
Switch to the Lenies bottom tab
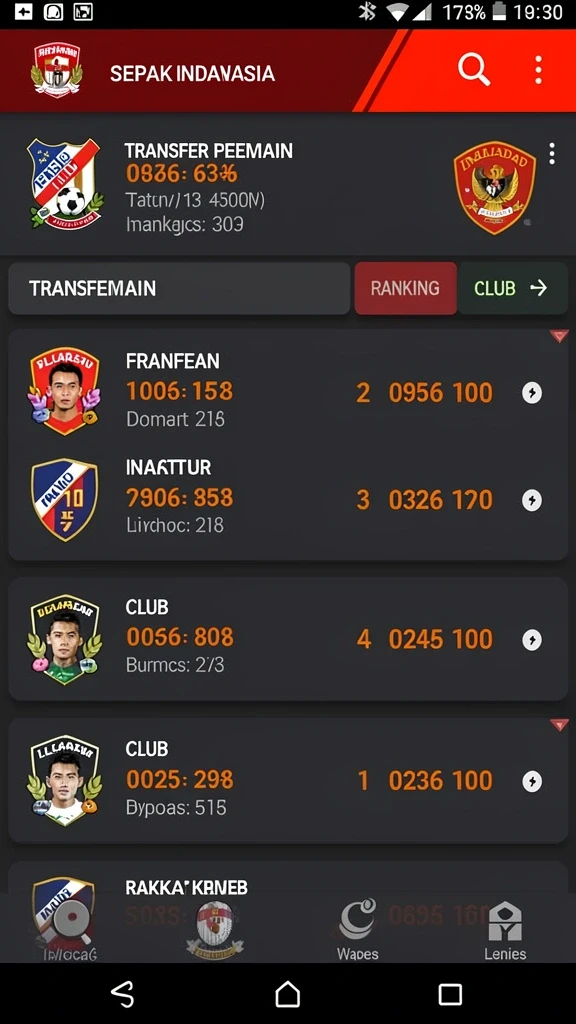tap(505, 929)
